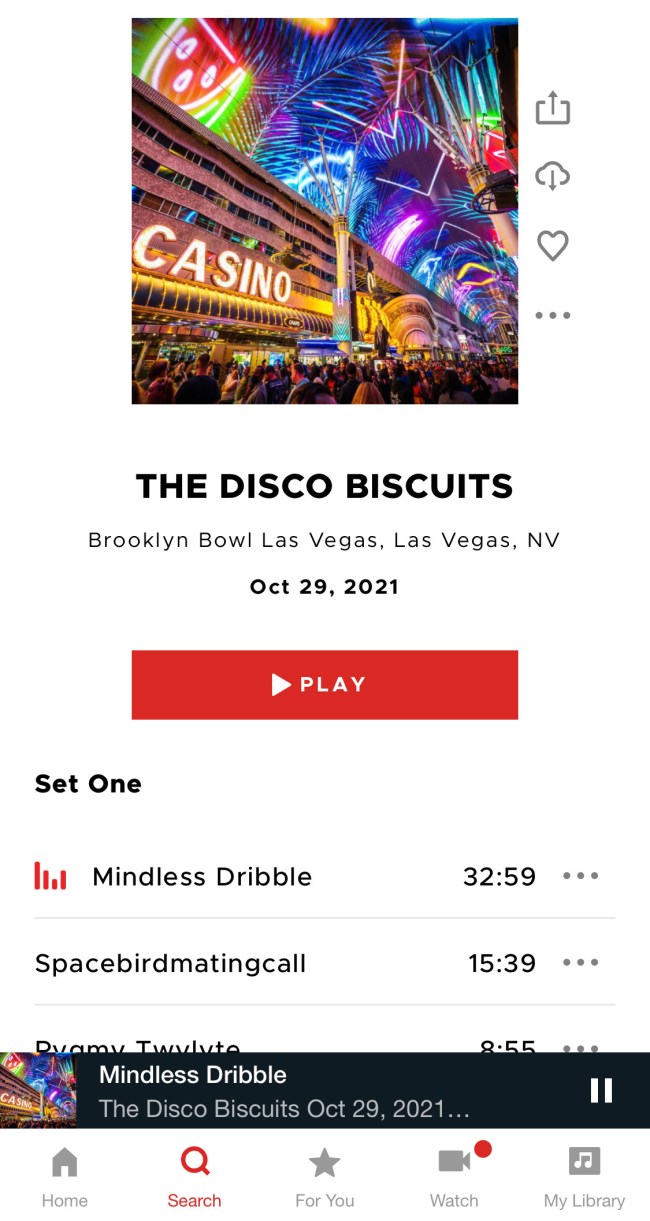Download the show for offline listening

coord(552,177)
